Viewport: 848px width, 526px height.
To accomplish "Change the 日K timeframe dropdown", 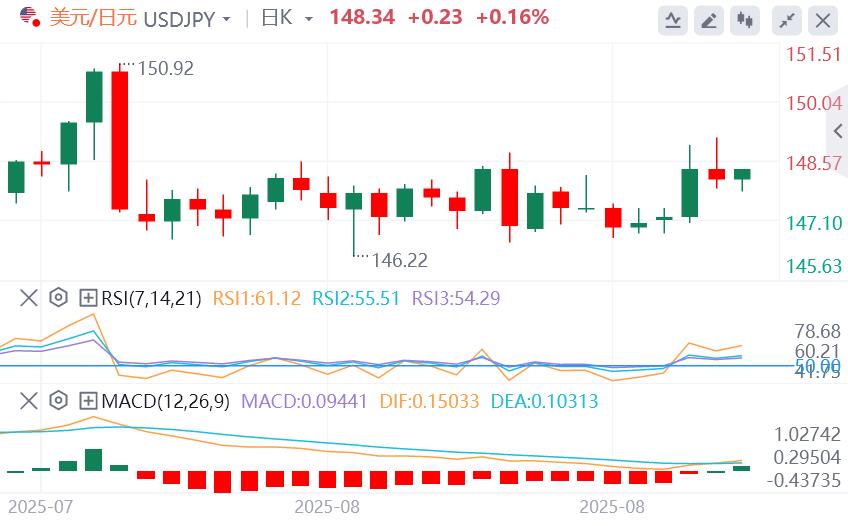I will point(287,18).
